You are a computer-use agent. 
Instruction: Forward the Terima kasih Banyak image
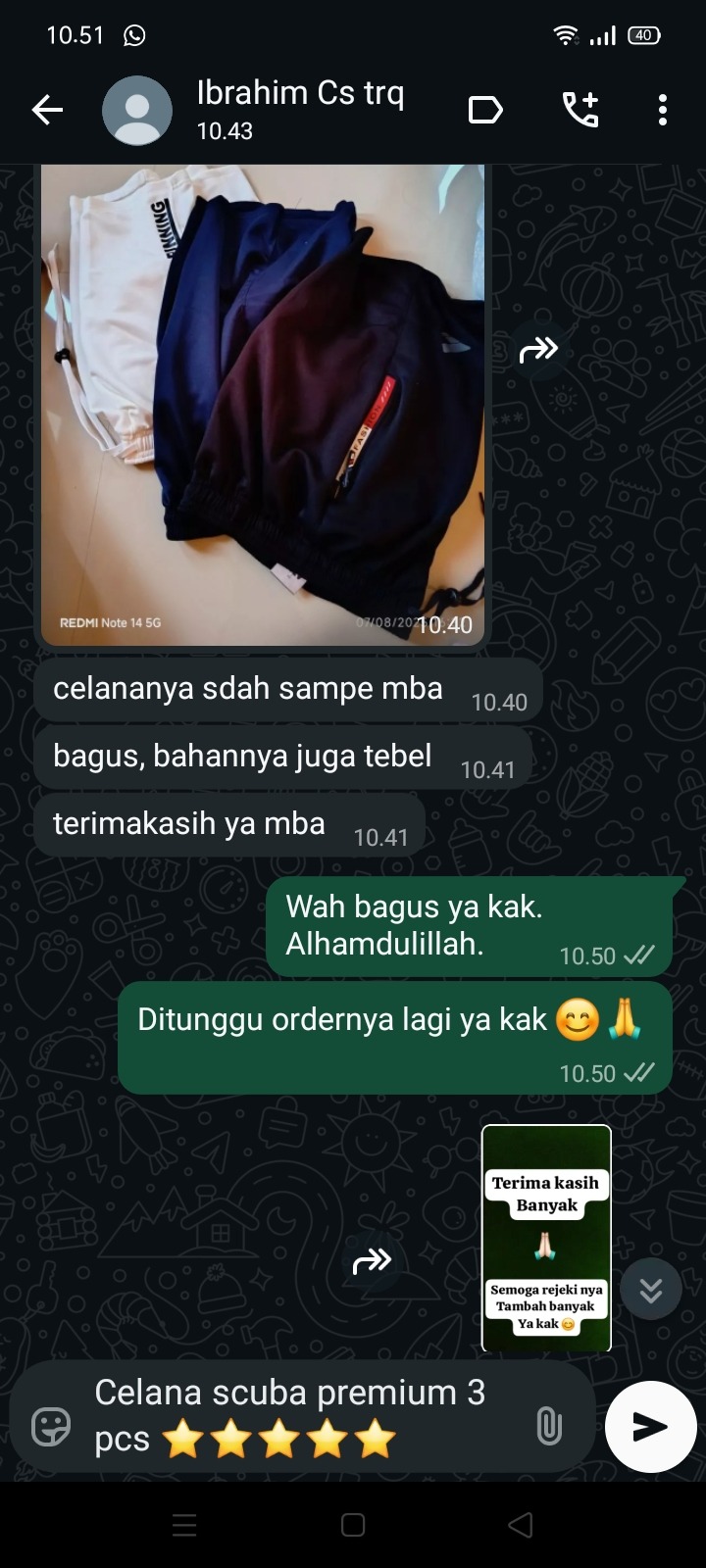coord(372,1260)
